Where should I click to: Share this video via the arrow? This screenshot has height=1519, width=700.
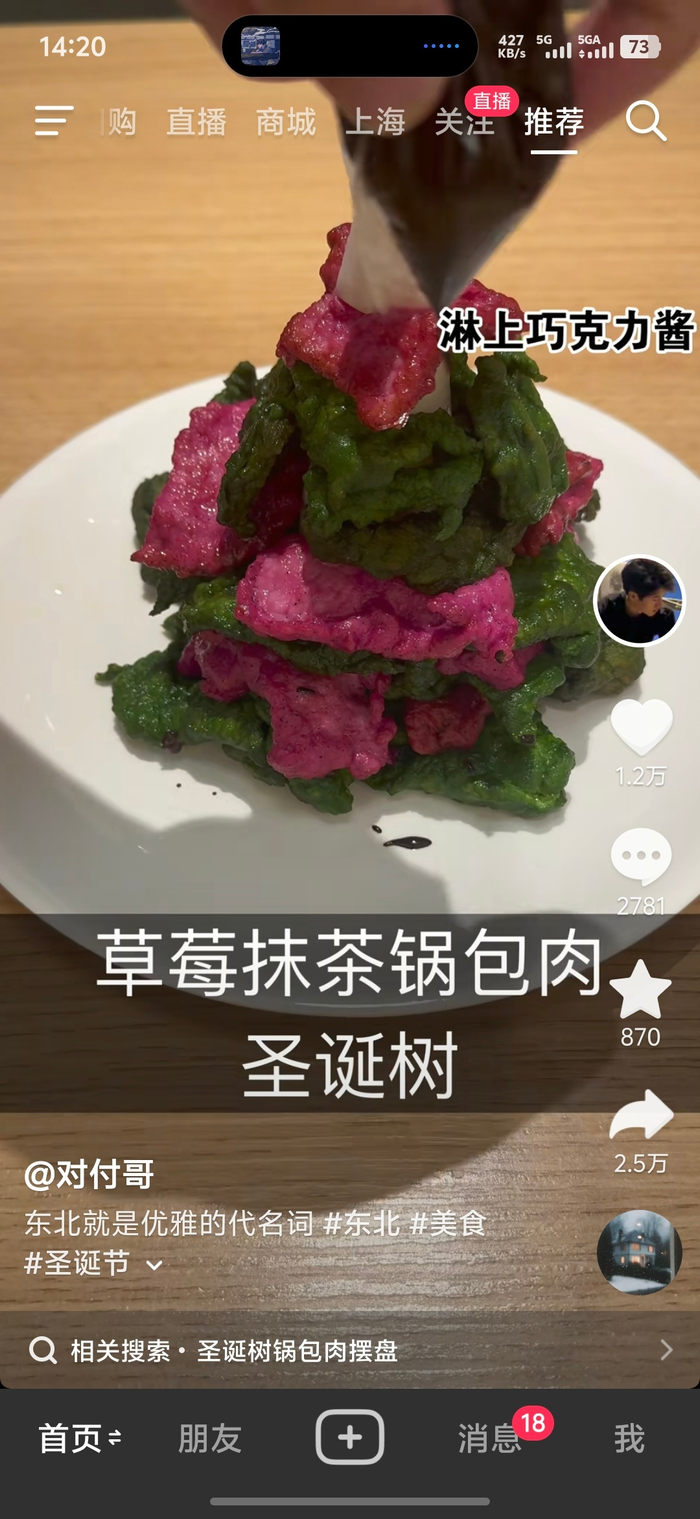tap(641, 1117)
